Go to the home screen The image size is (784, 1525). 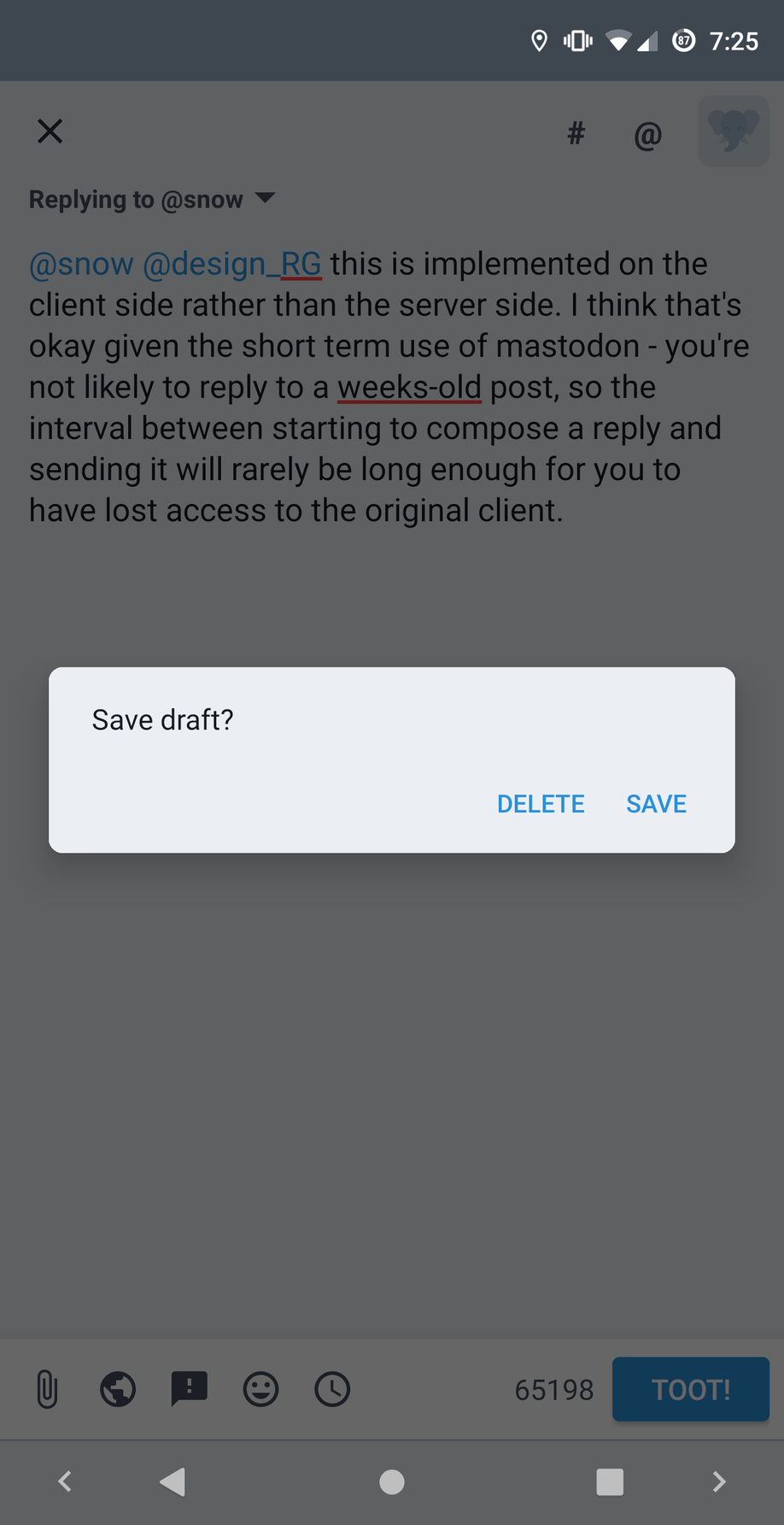(392, 1481)
